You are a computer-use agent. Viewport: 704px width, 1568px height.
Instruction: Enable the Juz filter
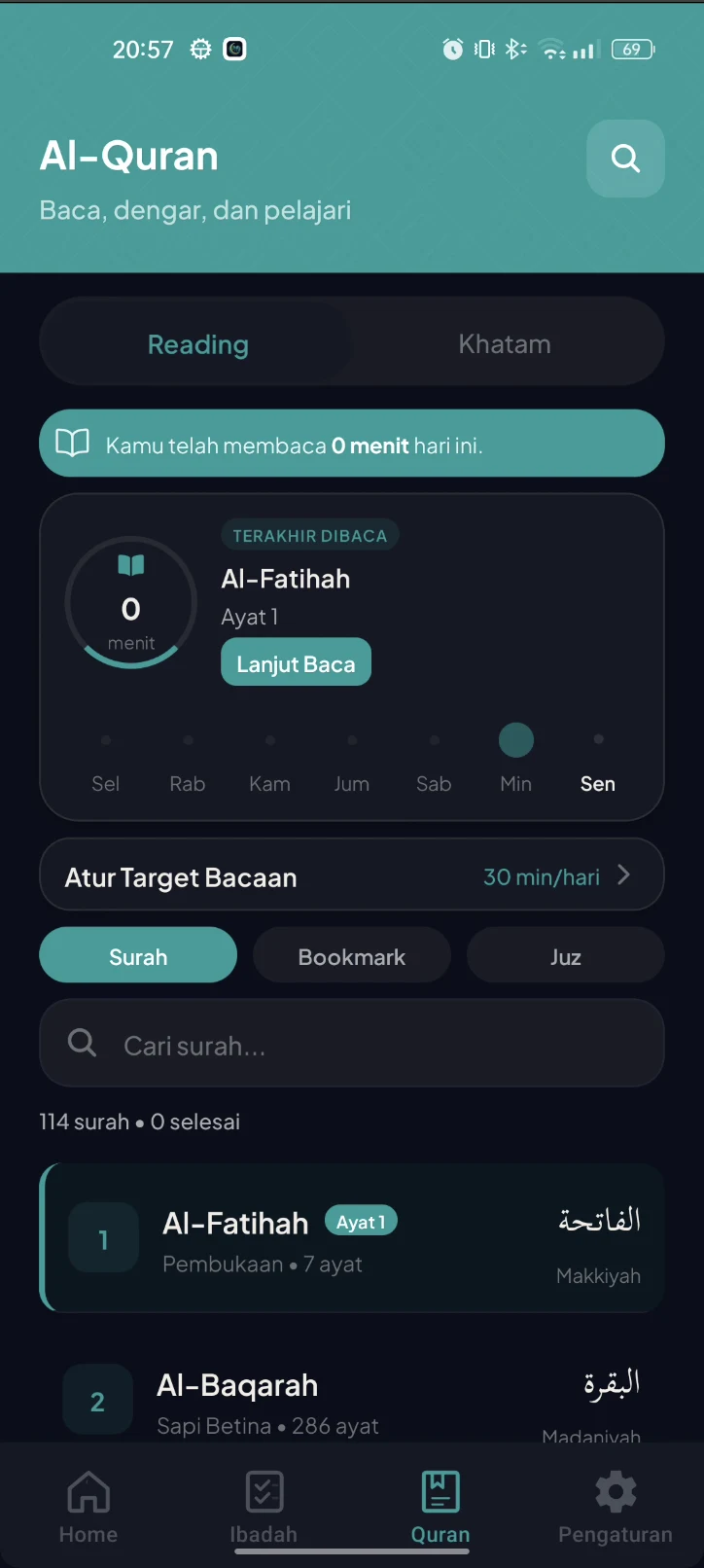(565, 955)
